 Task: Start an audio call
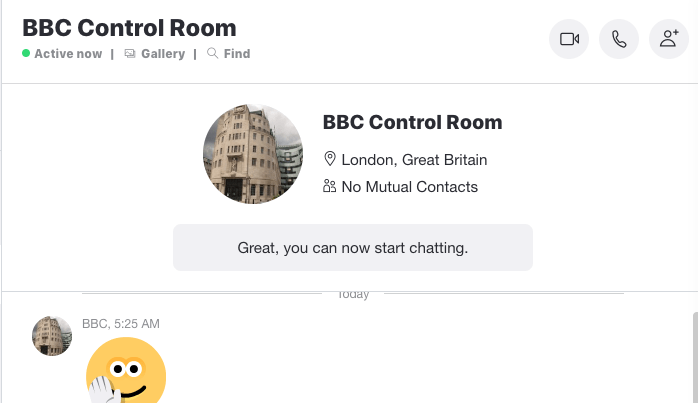[x=619, y=39]
